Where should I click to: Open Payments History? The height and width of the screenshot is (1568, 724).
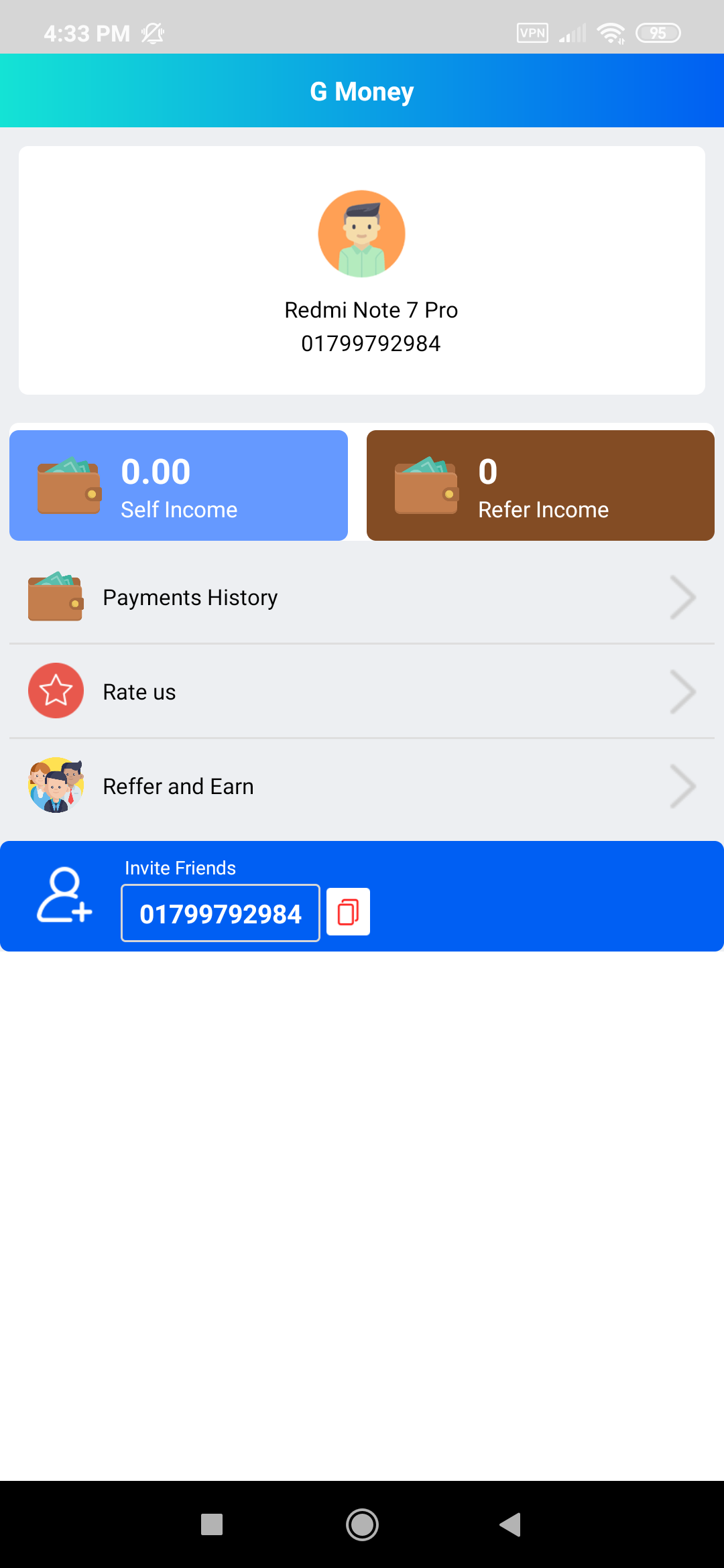point(362,597)
